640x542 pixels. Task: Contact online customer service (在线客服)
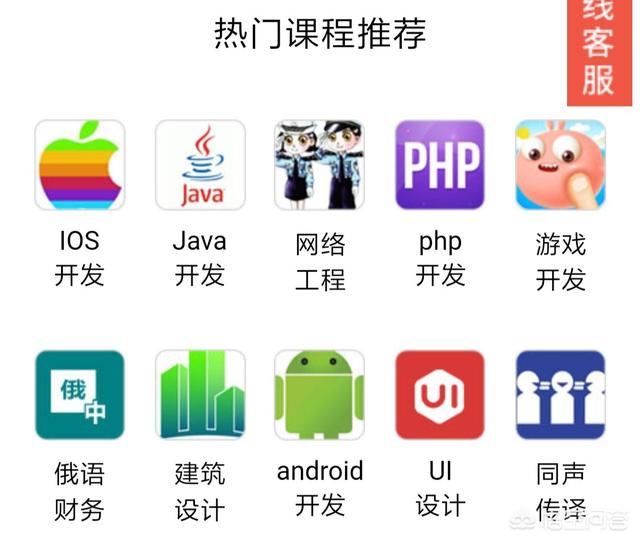tap(598, 48)
